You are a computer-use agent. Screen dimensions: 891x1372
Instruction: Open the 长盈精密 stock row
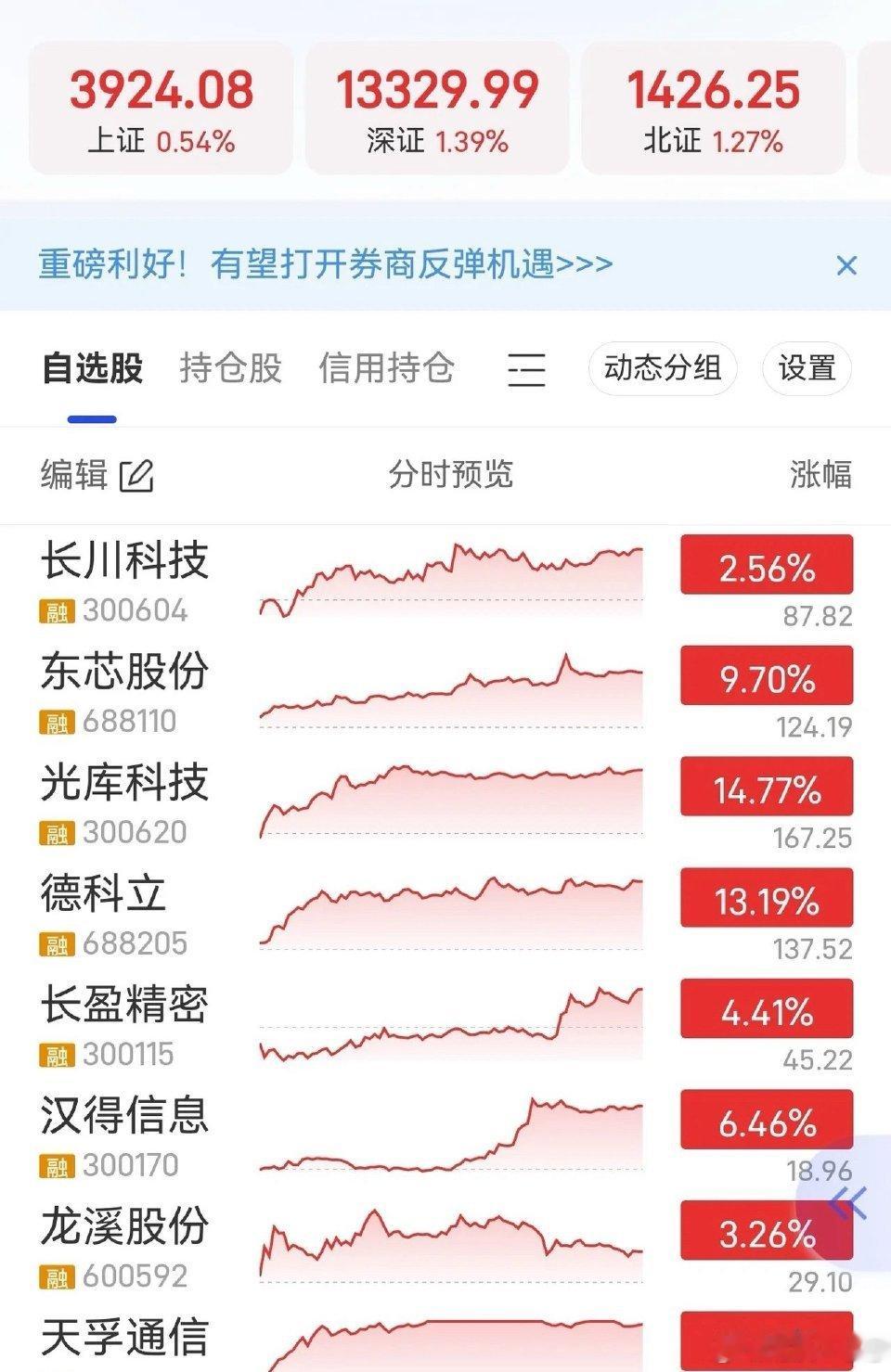pyautogui.click(x=445, y=1025)
